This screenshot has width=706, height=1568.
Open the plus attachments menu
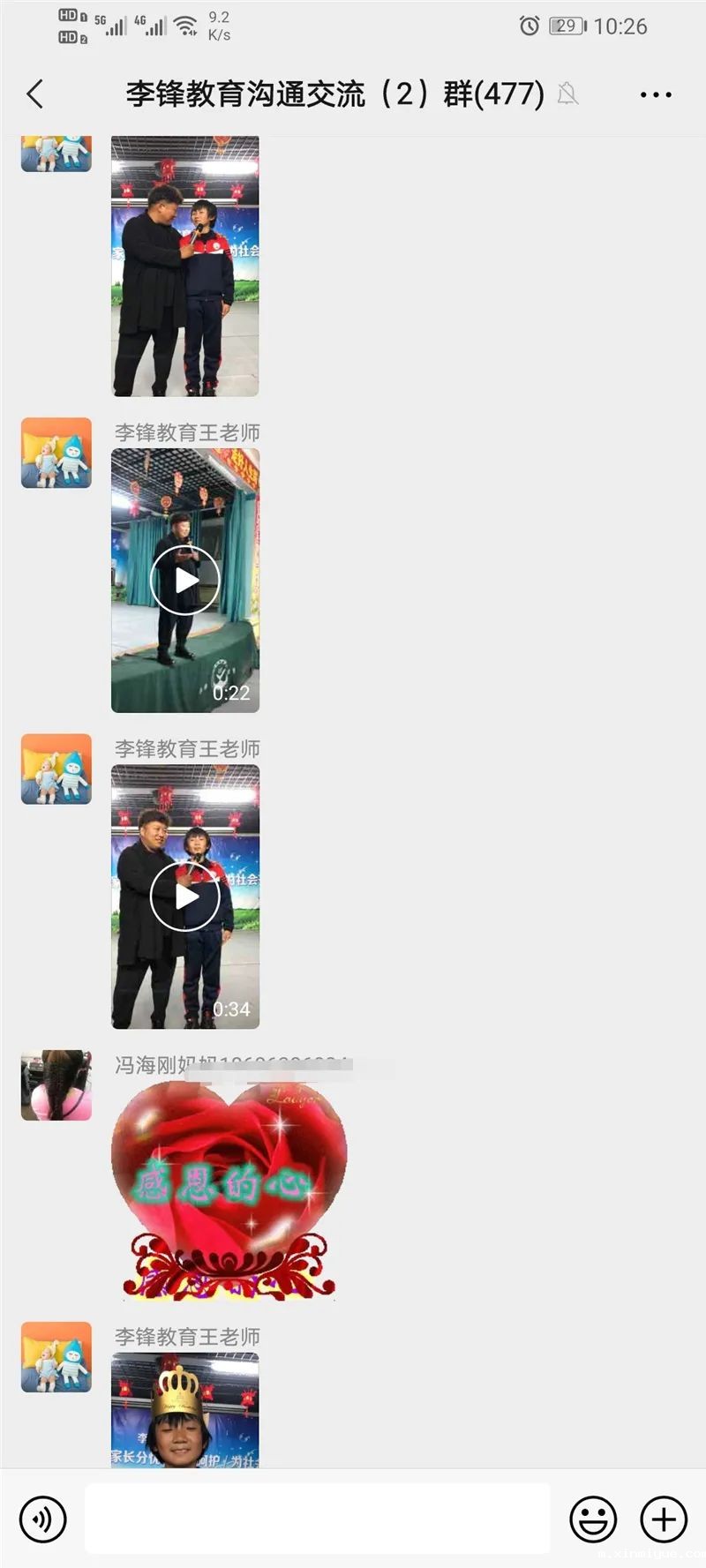[664, 1519]
